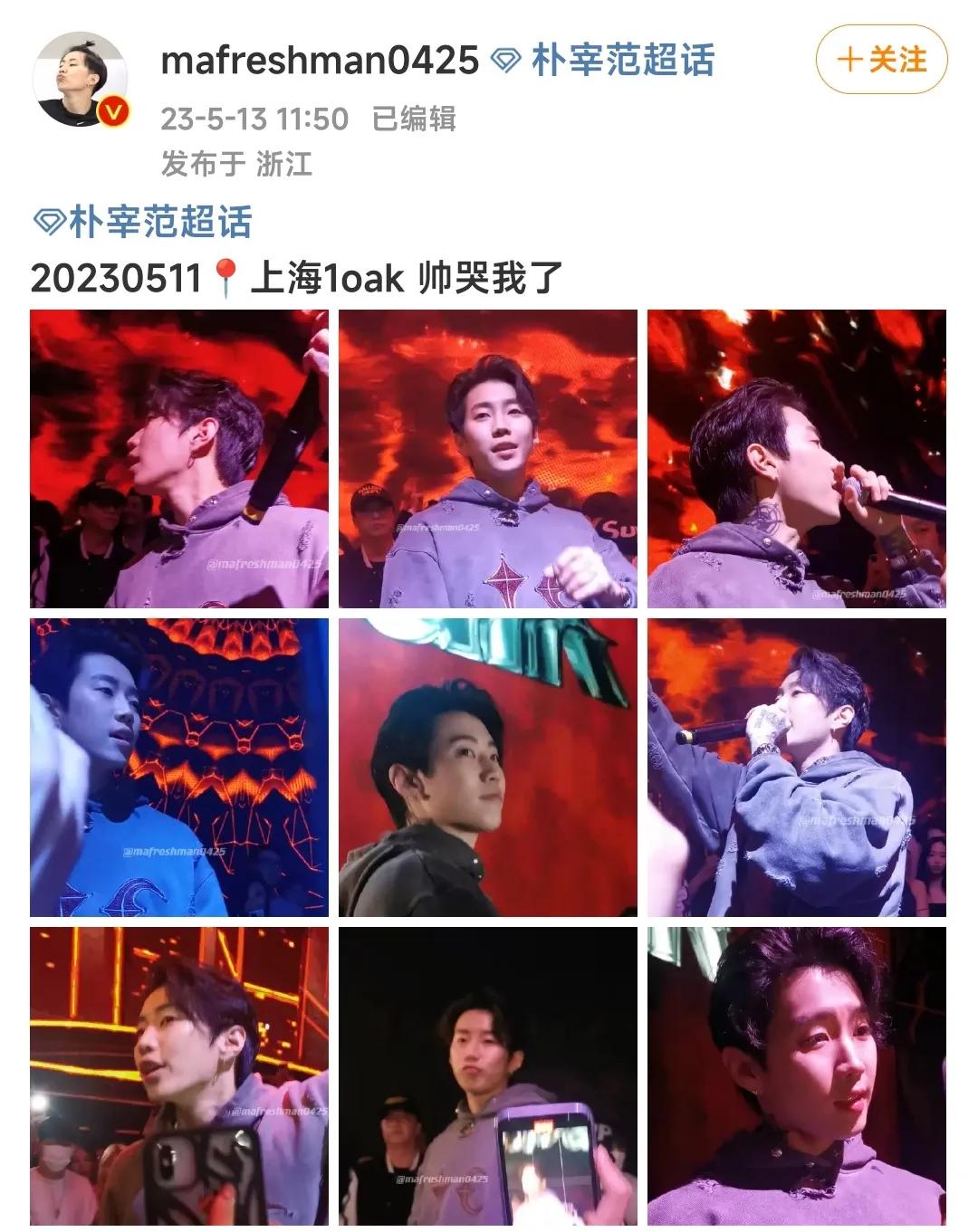Open the first photo showing side profile with microphone
978x1232 pixels.
[x=177, y=460]
